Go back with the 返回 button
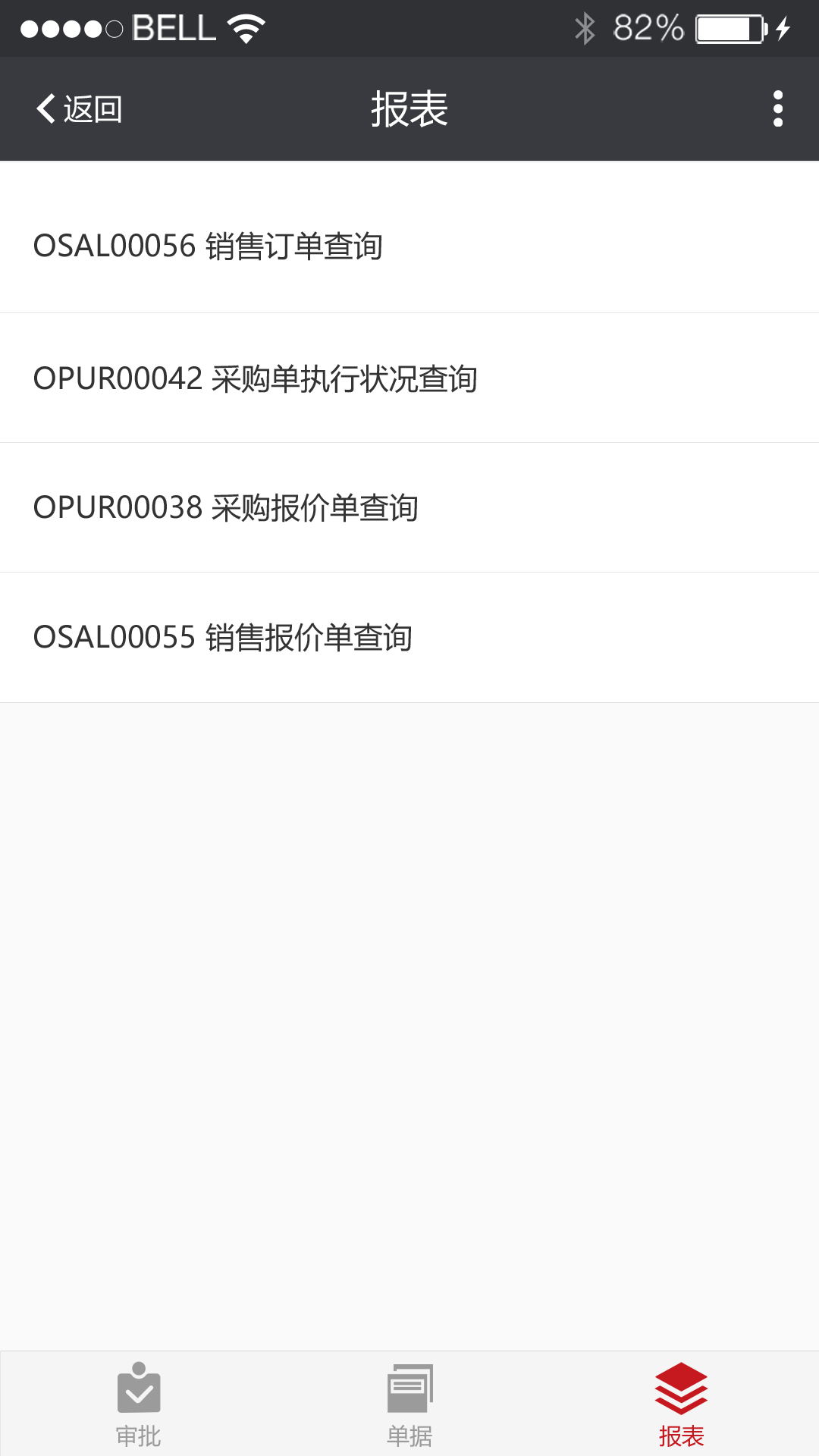Screen dimensions: 819x1456 pos(79,109)
